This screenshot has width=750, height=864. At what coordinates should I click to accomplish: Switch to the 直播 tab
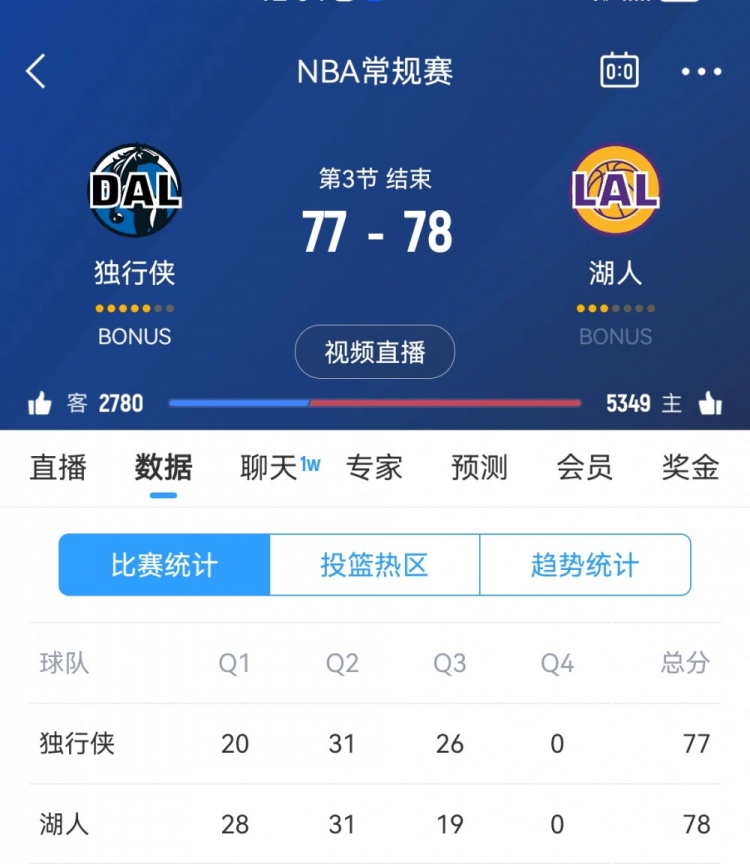click(x=58, y=467)
